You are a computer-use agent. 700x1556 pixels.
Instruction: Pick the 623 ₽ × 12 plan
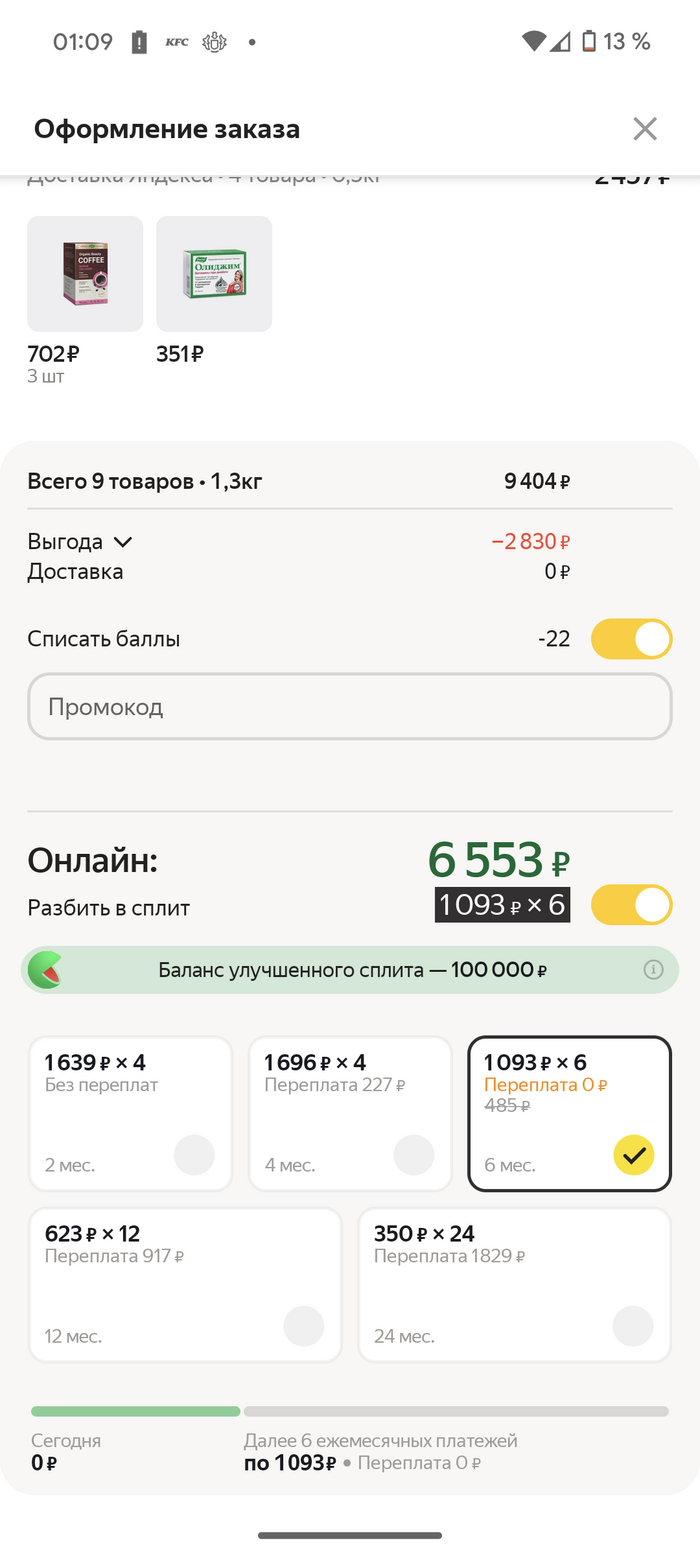[185, 1285]
